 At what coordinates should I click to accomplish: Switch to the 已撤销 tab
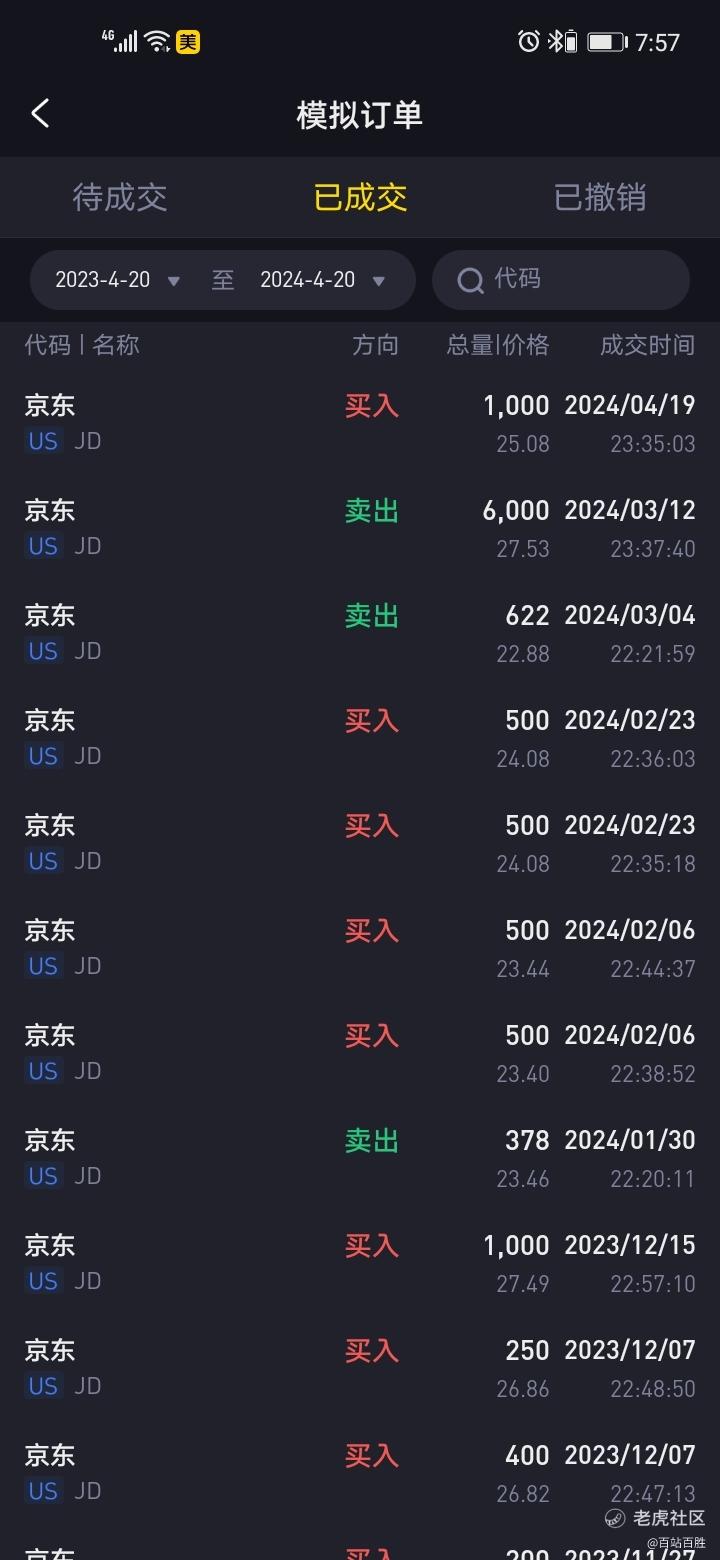coord(600,197)
